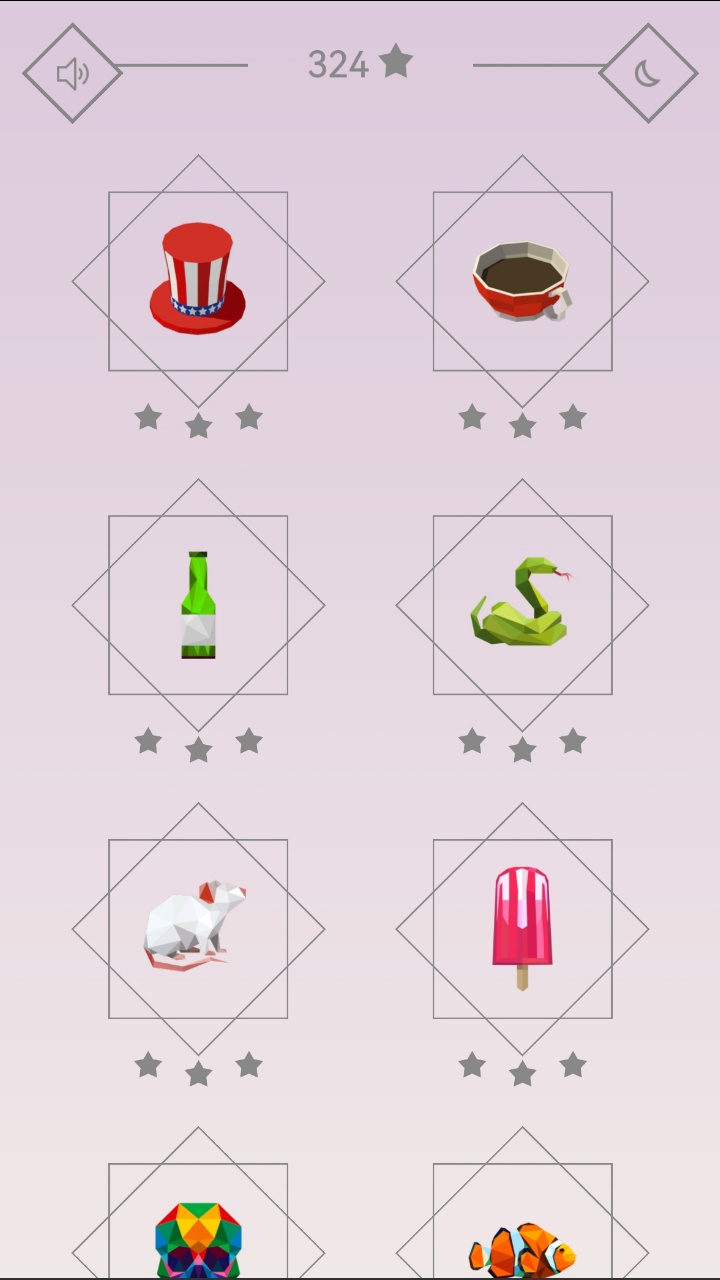Open the striped top hat puzzle
This screenshot has width=720, height=1280.
click(198, 281)
